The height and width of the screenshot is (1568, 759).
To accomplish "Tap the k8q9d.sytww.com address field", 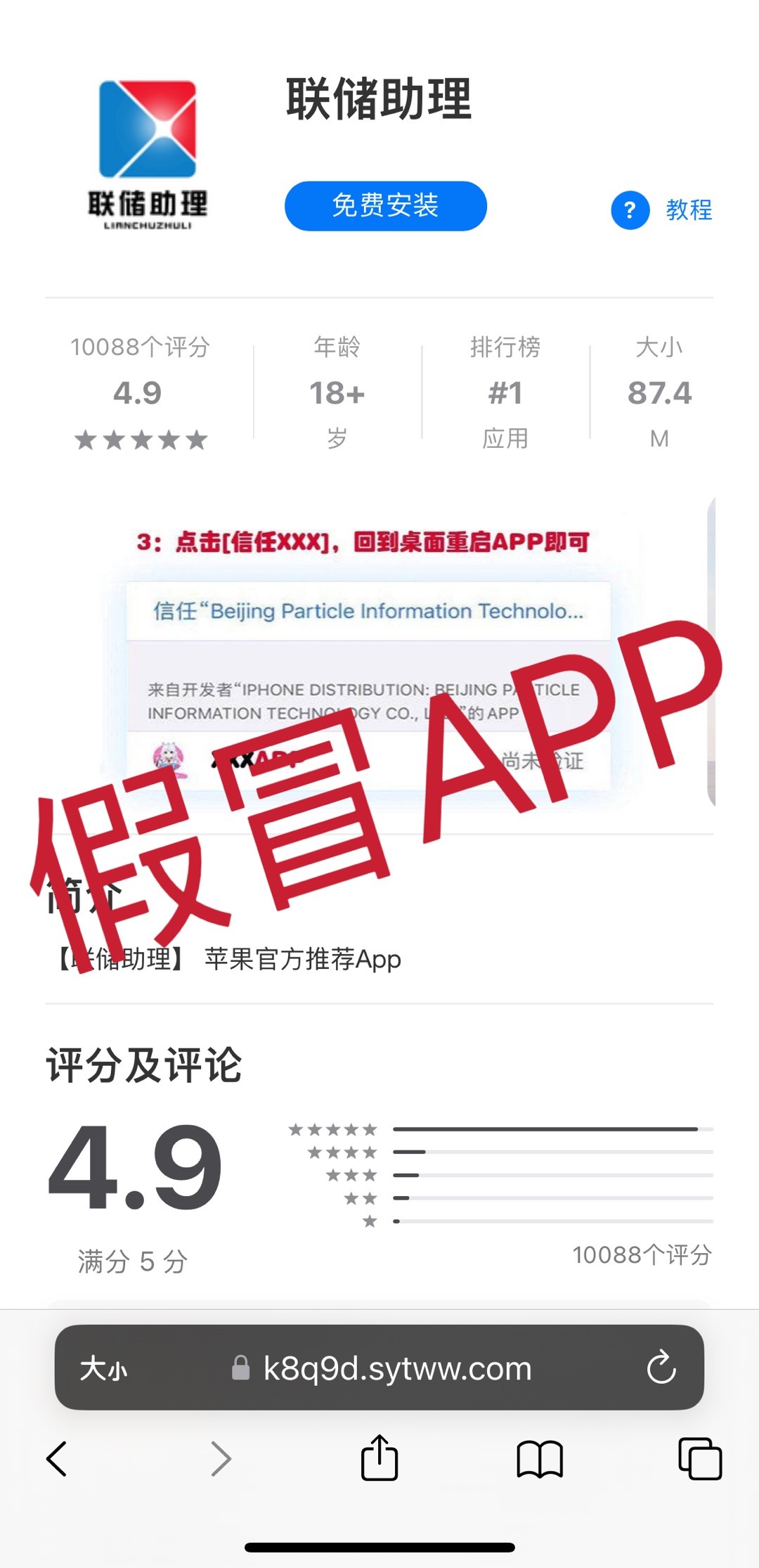I will (x=397, y=1368).
